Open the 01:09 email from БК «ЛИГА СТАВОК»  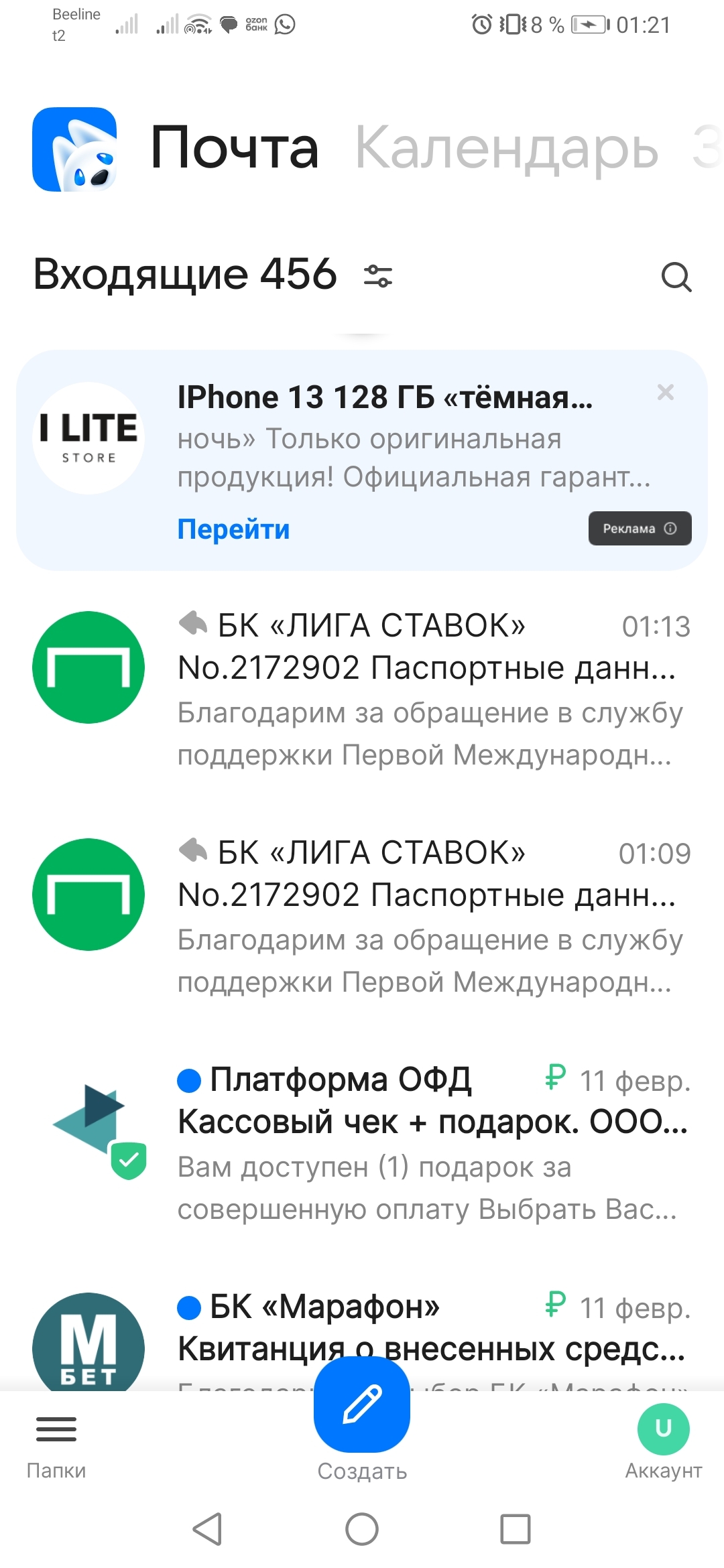coord(362,916)
